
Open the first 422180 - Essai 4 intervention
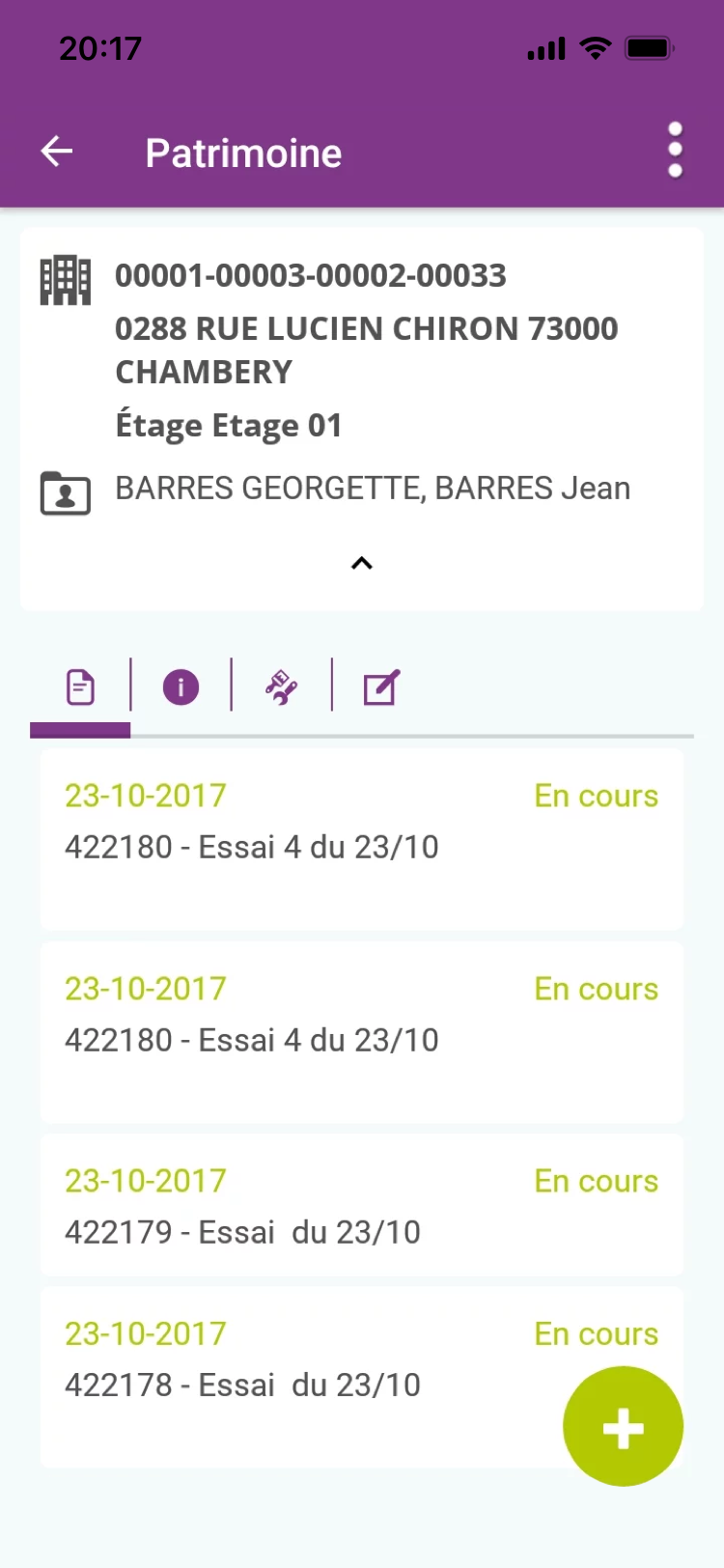coord(251,847)
